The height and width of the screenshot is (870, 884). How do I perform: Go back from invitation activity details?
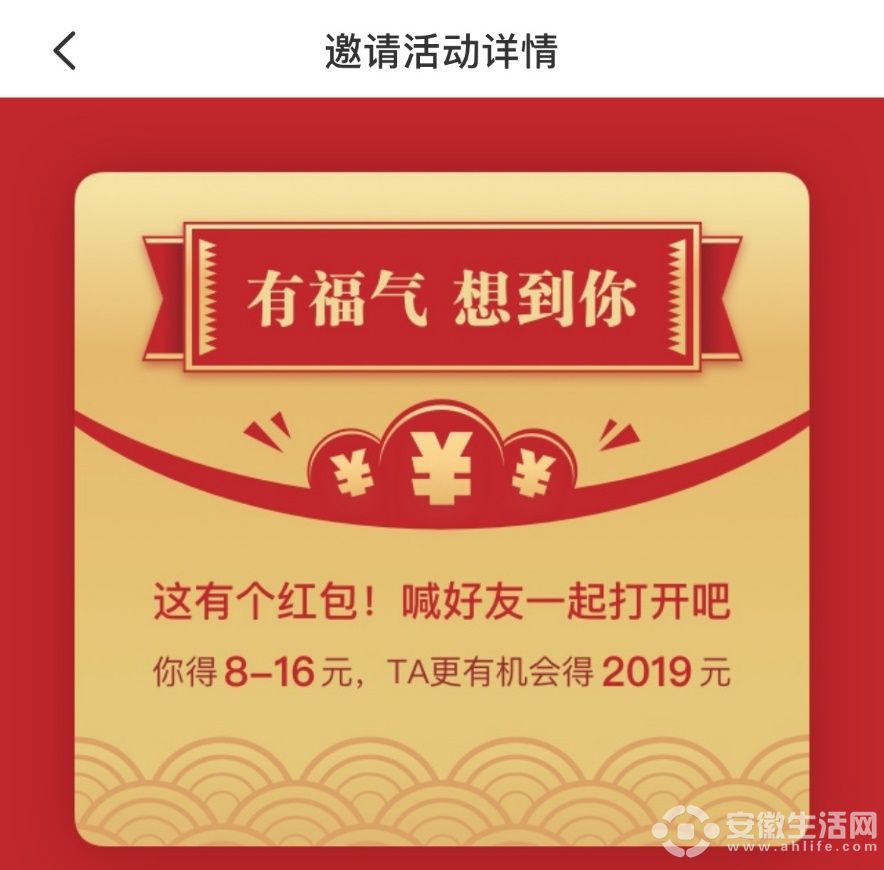coord(65,50)
